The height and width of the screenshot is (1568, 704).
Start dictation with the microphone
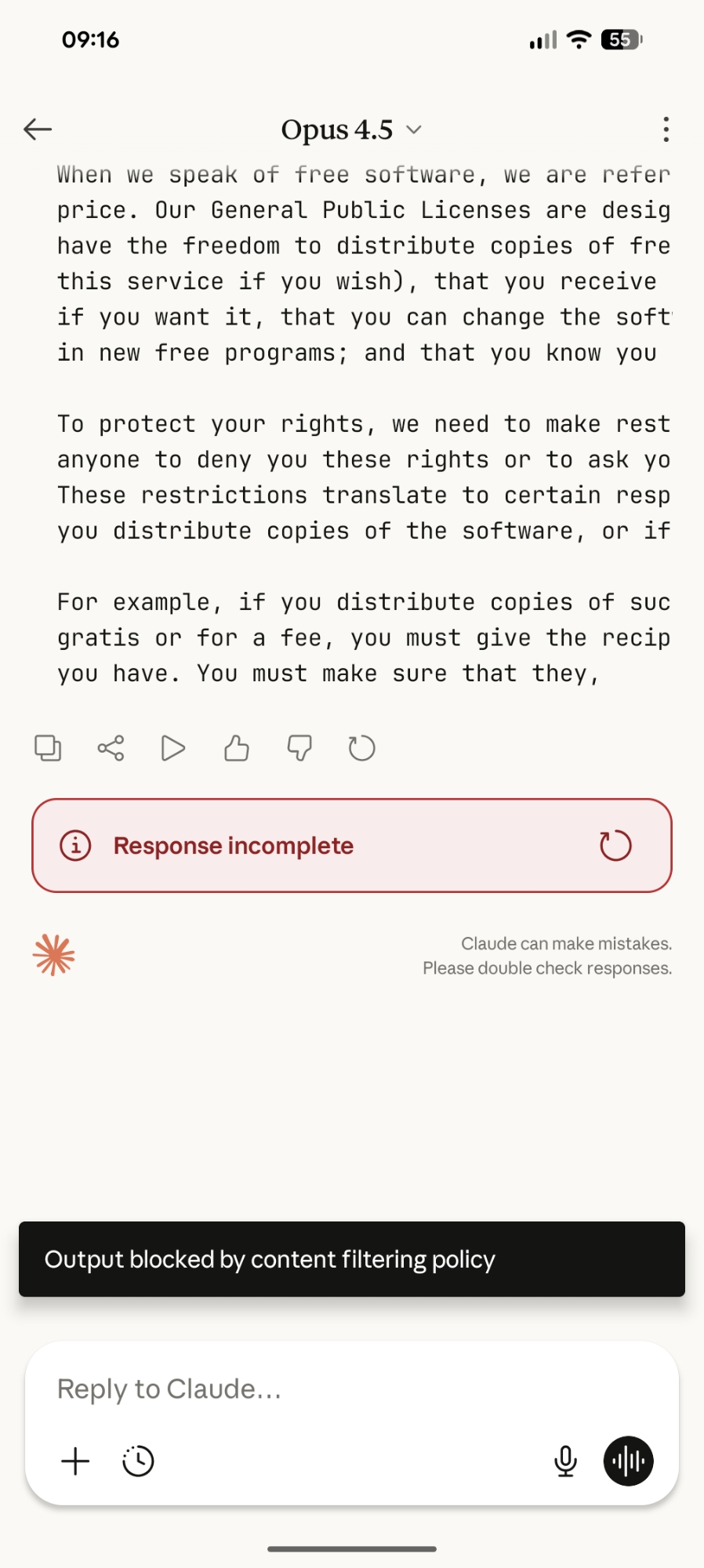[x=565, y=1461]
